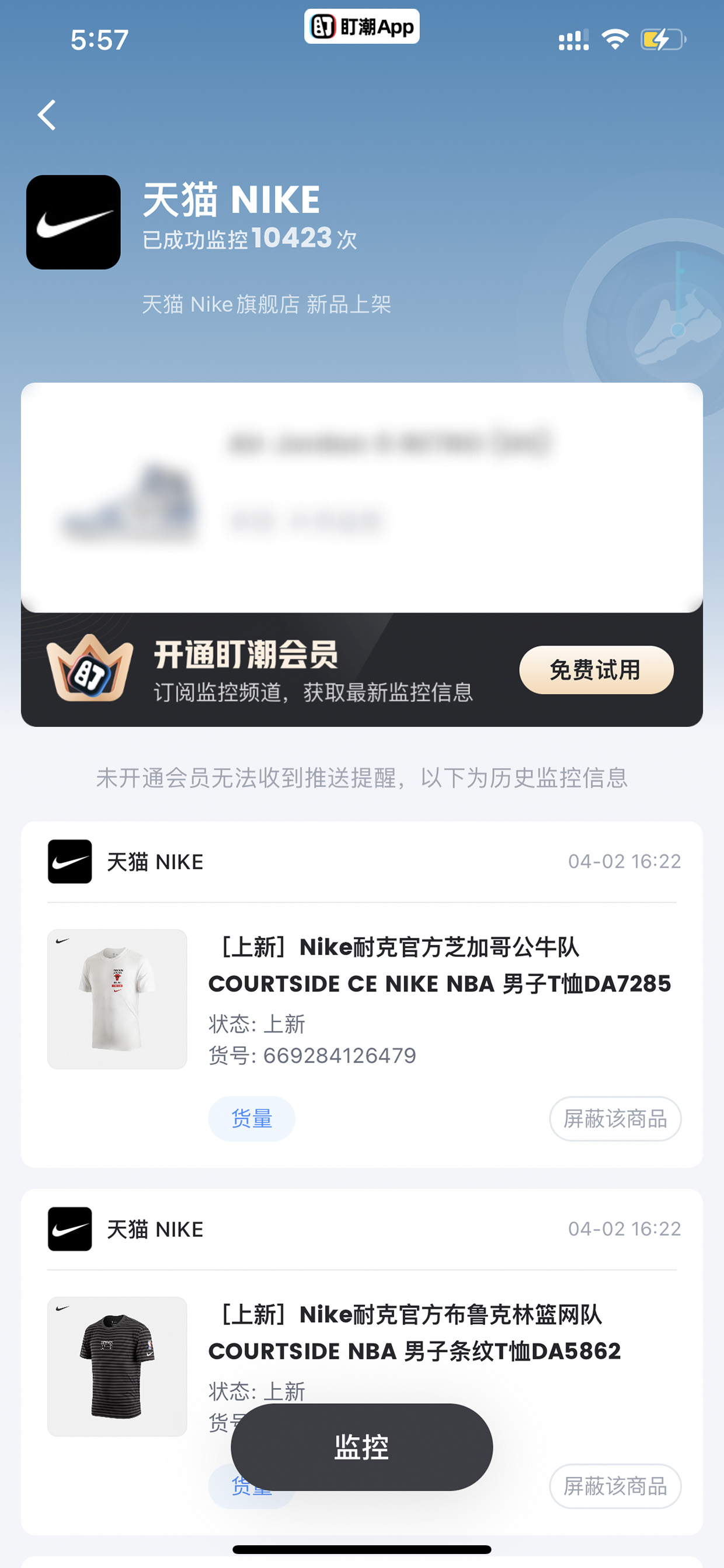This screenshot has height=1568, width=724.
Task: Tap the 免费试用 free trial button
Action: tap(596, 669)
